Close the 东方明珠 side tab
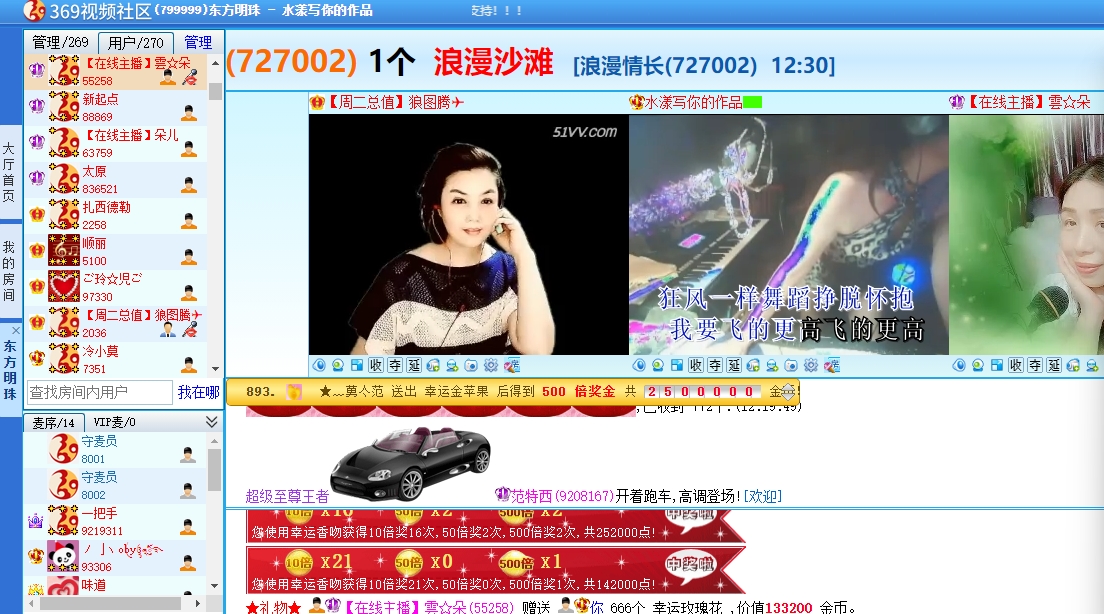 (15, 330)
